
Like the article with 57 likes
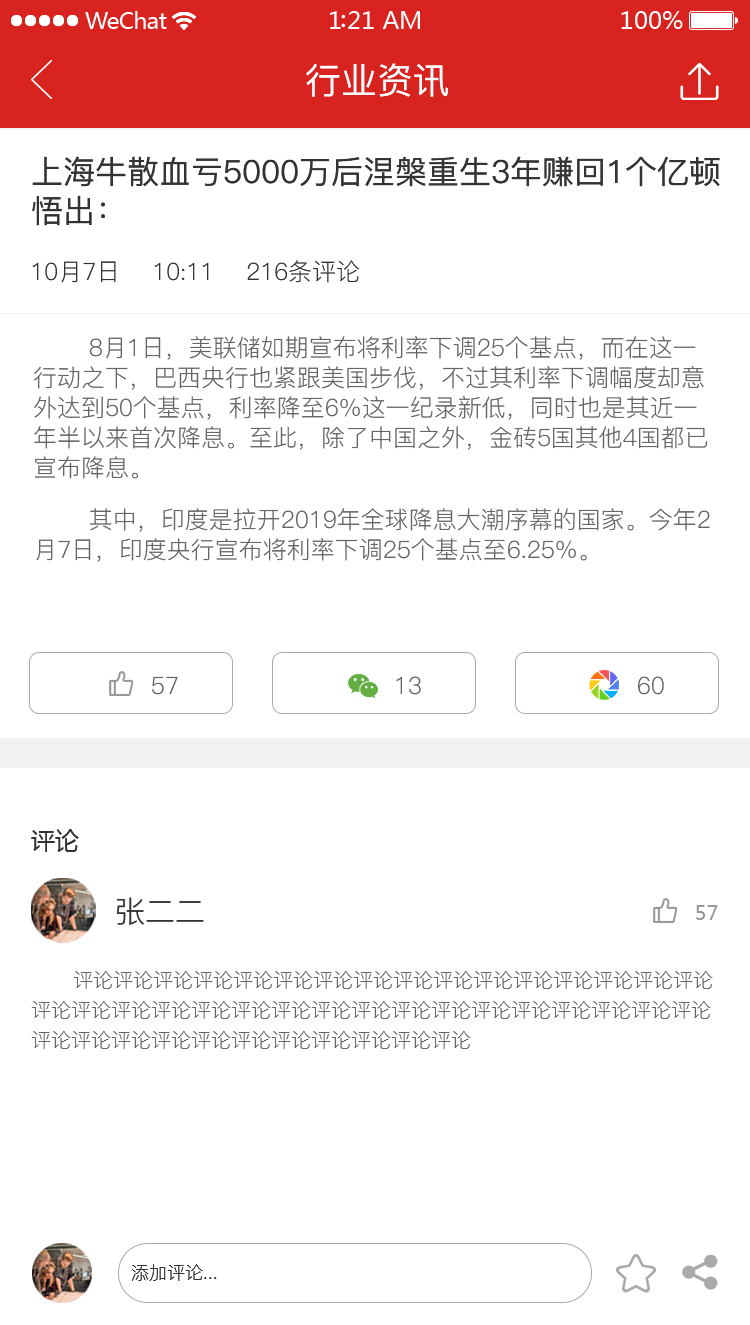tap(131, 684)
